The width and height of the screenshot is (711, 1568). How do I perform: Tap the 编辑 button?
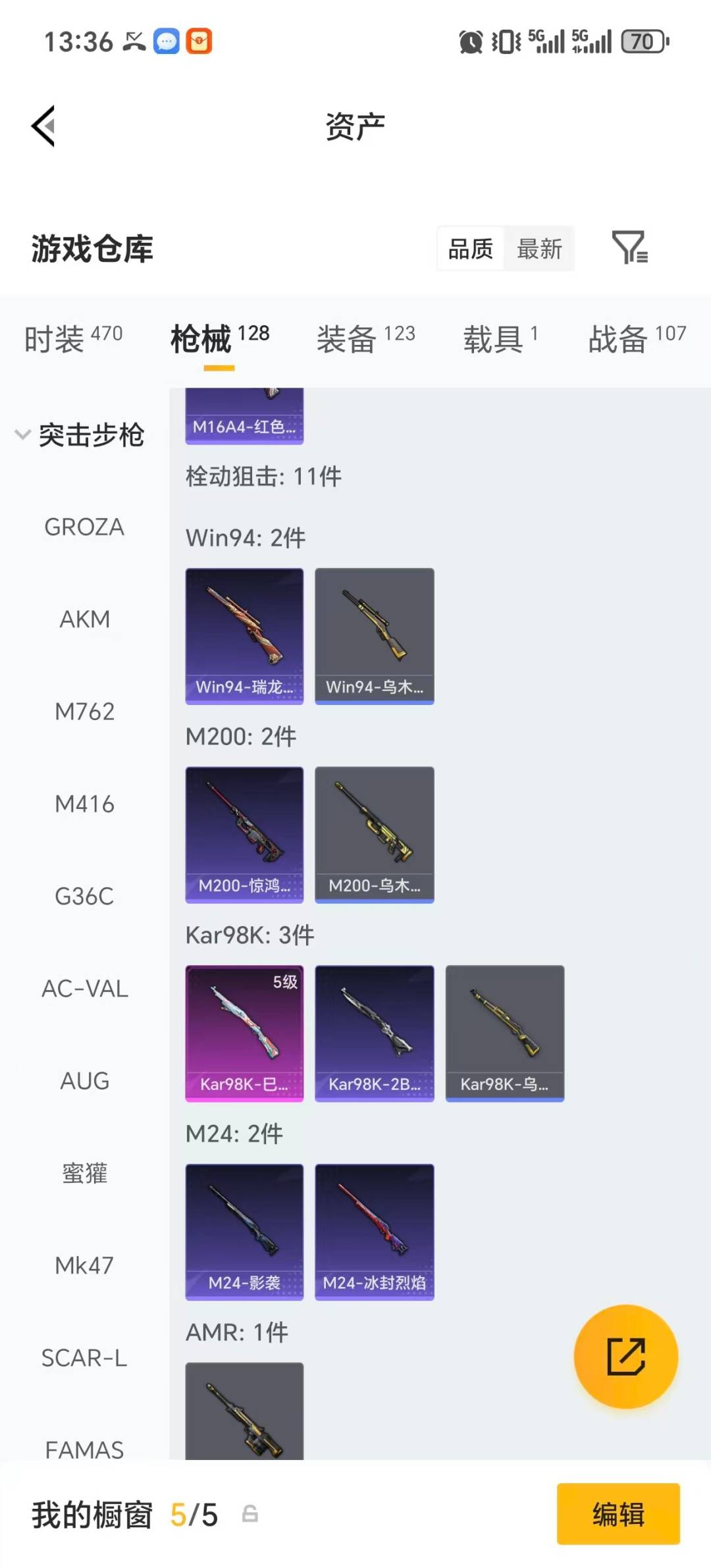[618, 1515]
